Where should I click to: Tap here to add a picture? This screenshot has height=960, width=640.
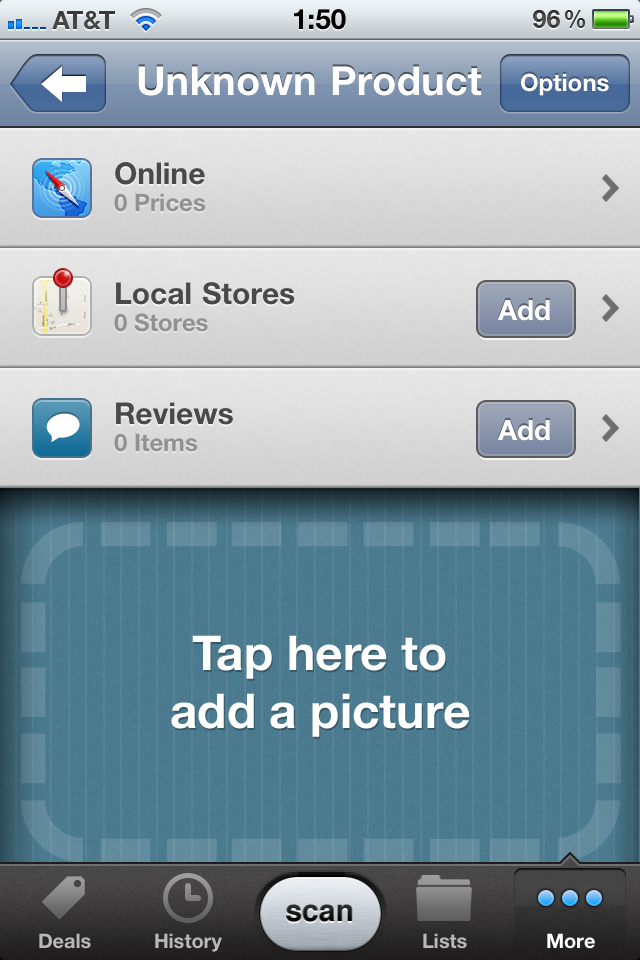tap(320, 684)
